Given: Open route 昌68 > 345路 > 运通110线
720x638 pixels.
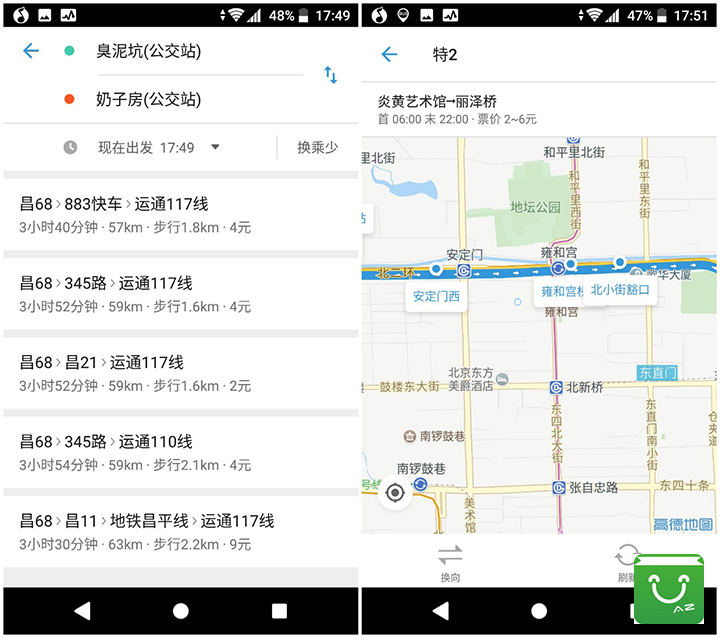Looking at the screenshot, I should click(x=180, y=452).
